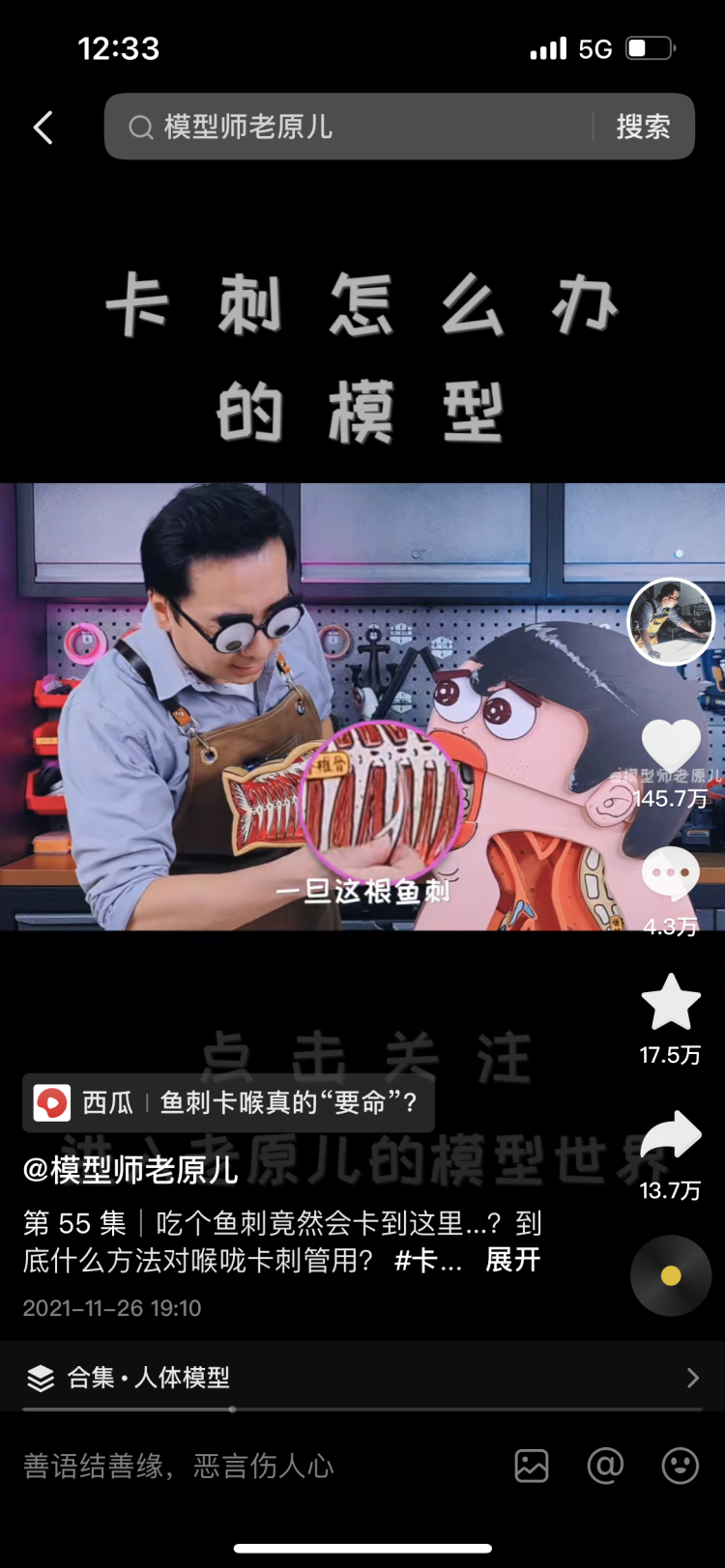This screenshot has height=1568, width=725.
Task: Open the creator's avatar profile
Action: click(671, 622)
